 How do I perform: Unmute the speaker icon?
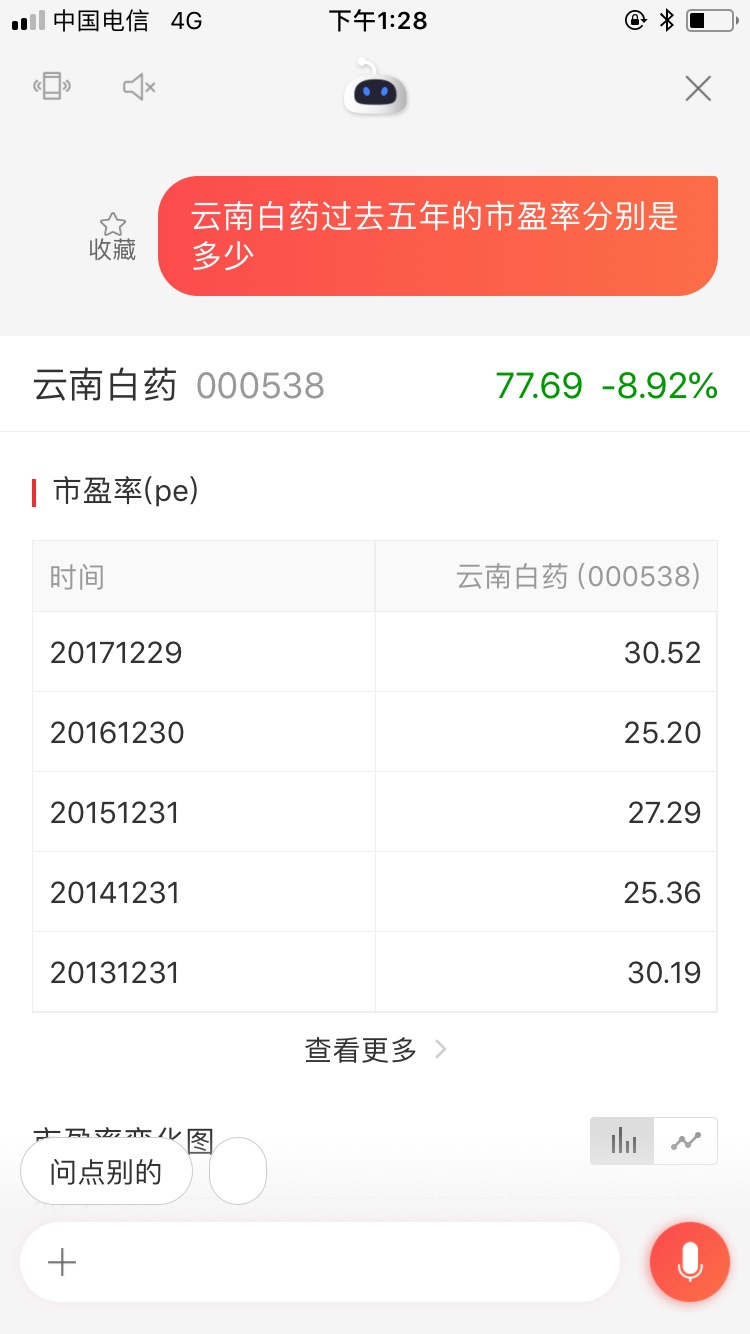tap(138, 87)
